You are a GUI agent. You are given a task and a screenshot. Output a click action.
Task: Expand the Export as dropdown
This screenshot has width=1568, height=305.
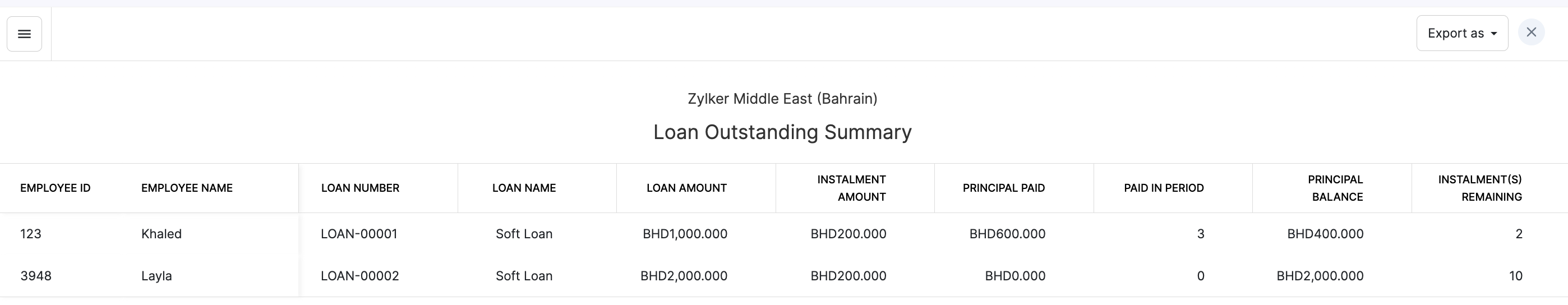(x=1461, y=34)
